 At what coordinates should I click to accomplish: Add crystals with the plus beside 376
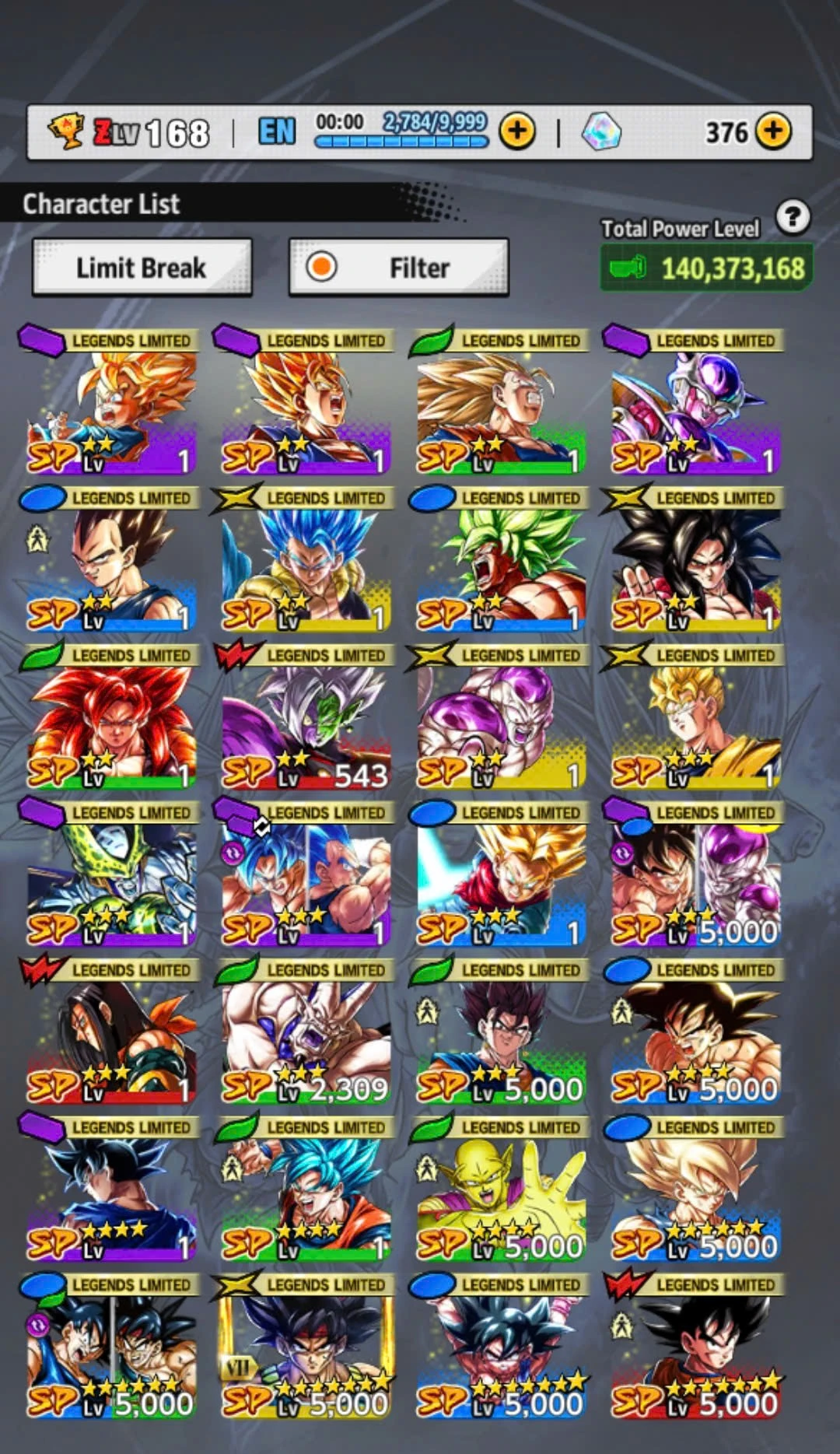(773, 131)
